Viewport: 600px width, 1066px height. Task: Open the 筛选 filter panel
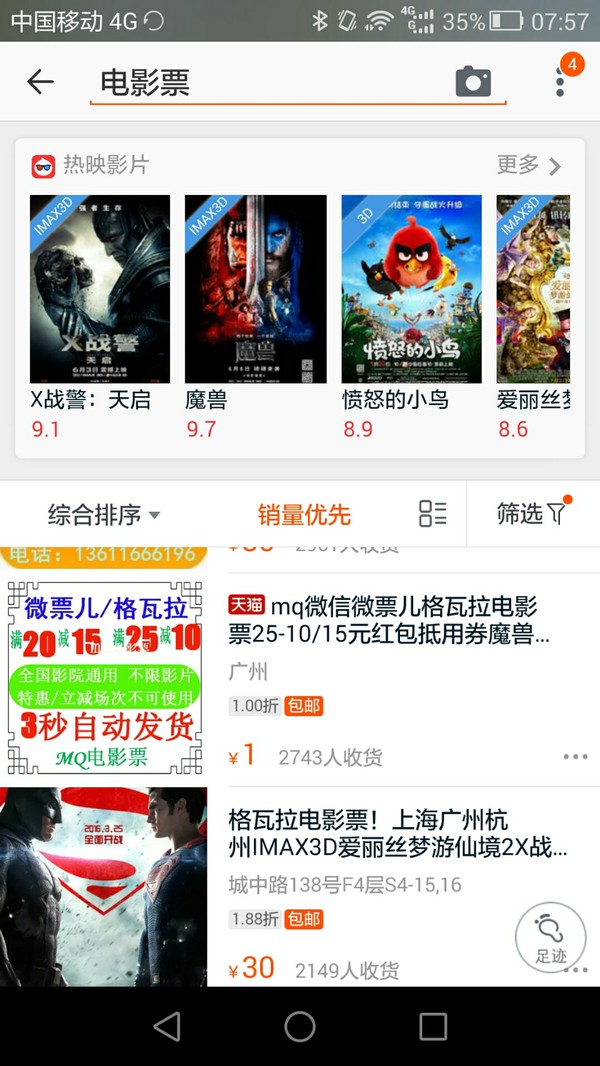tap(532, 514)
